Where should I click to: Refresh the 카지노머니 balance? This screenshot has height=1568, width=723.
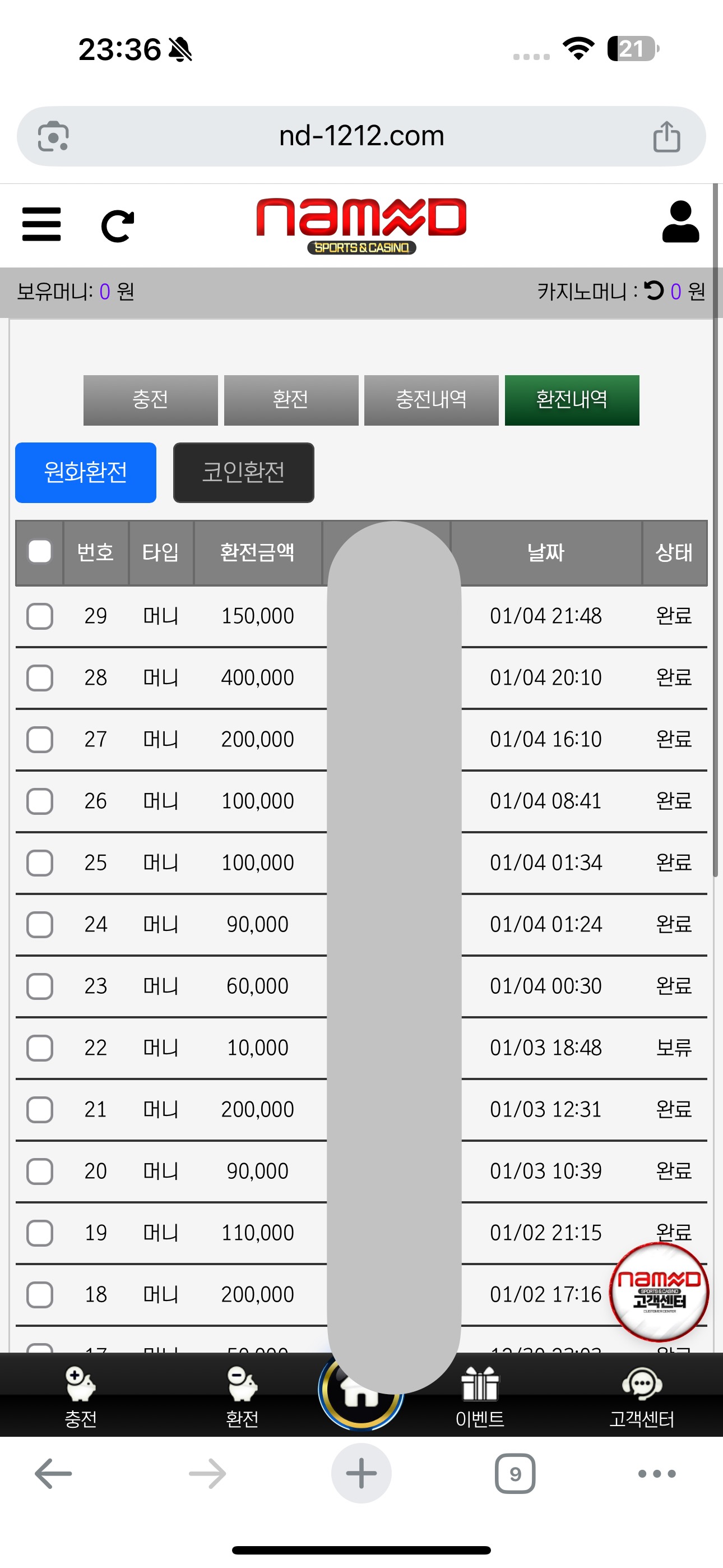point(654,290)
